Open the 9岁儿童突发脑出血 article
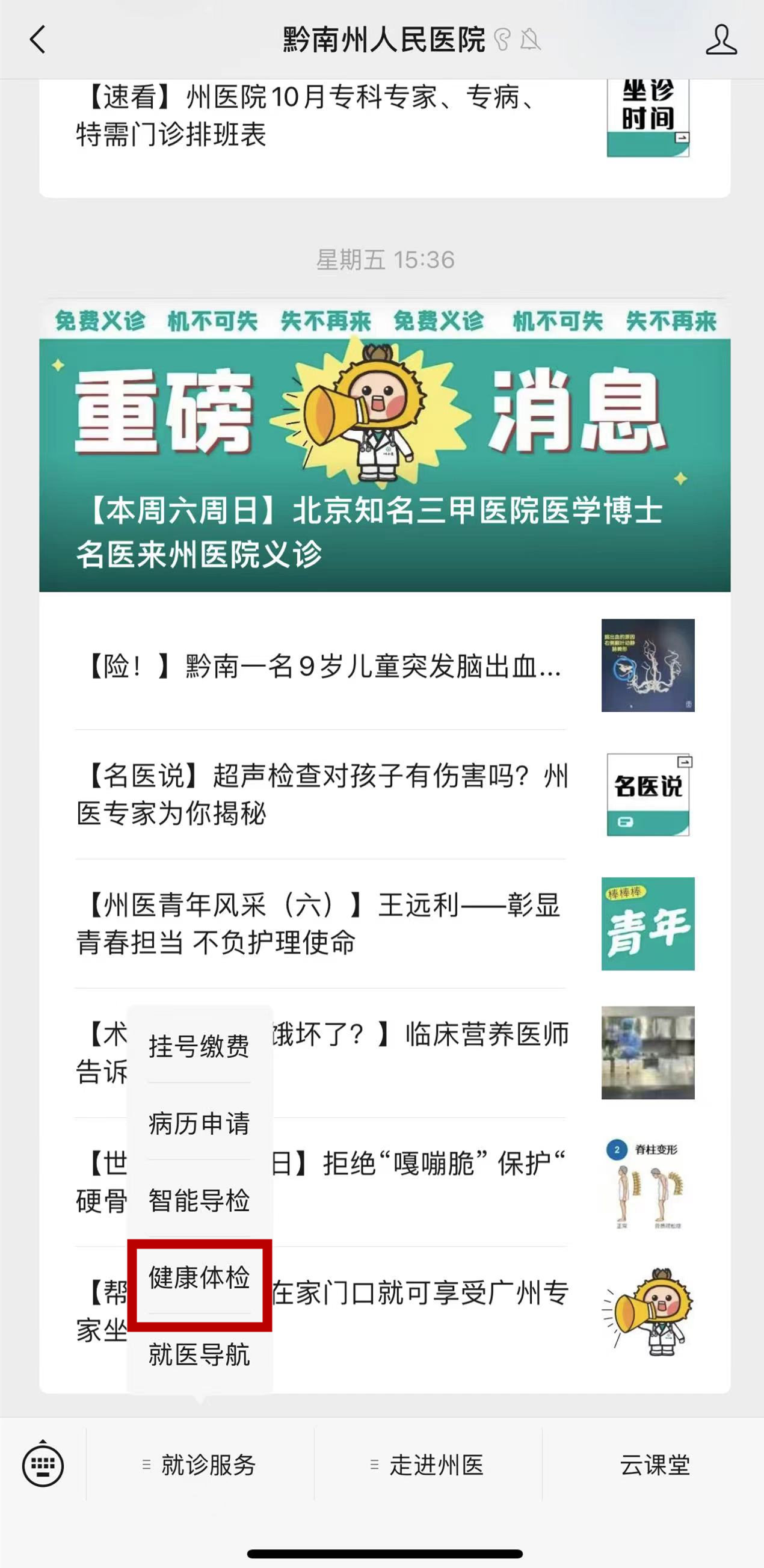The height and width of the screenshot is (1568, 764). 385,665
